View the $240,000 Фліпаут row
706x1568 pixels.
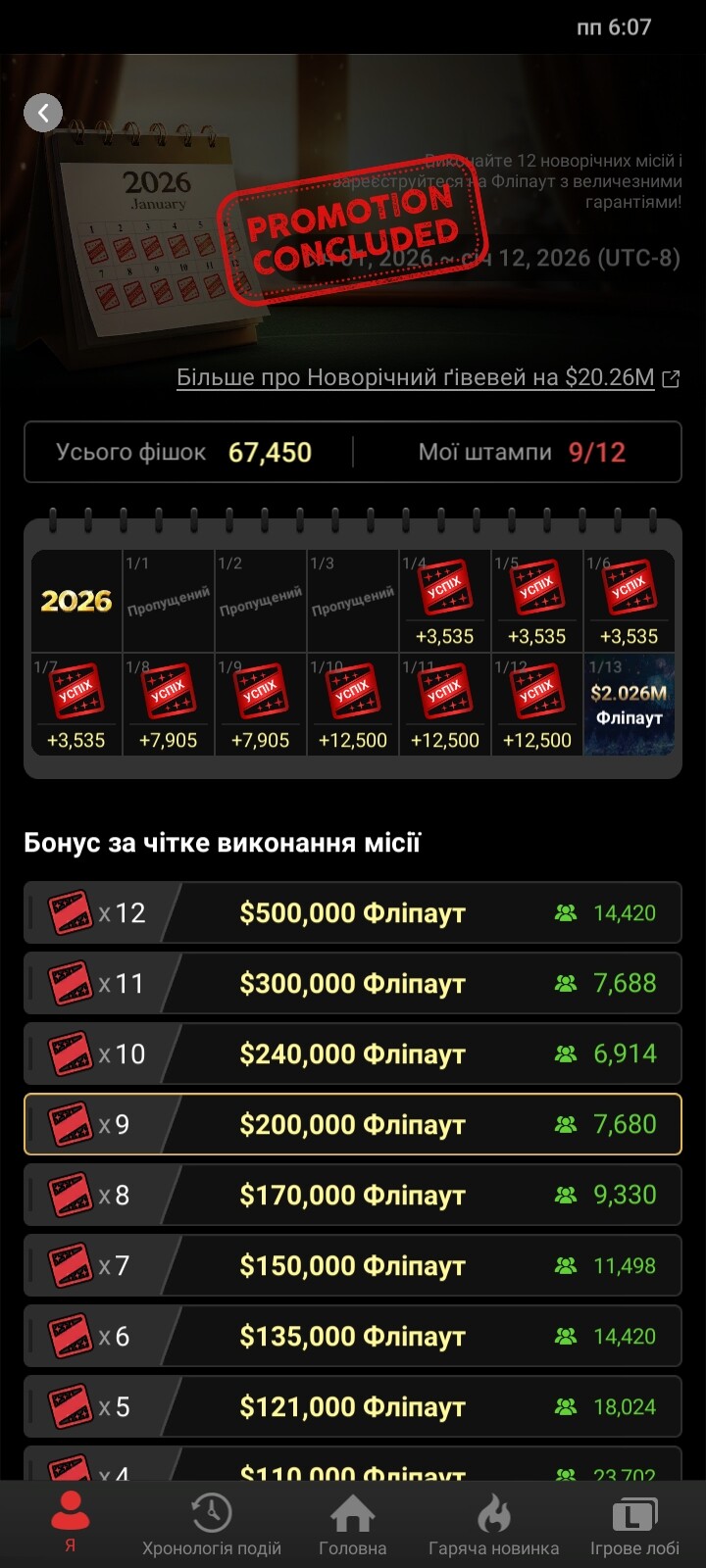(x=353, y=1054)
